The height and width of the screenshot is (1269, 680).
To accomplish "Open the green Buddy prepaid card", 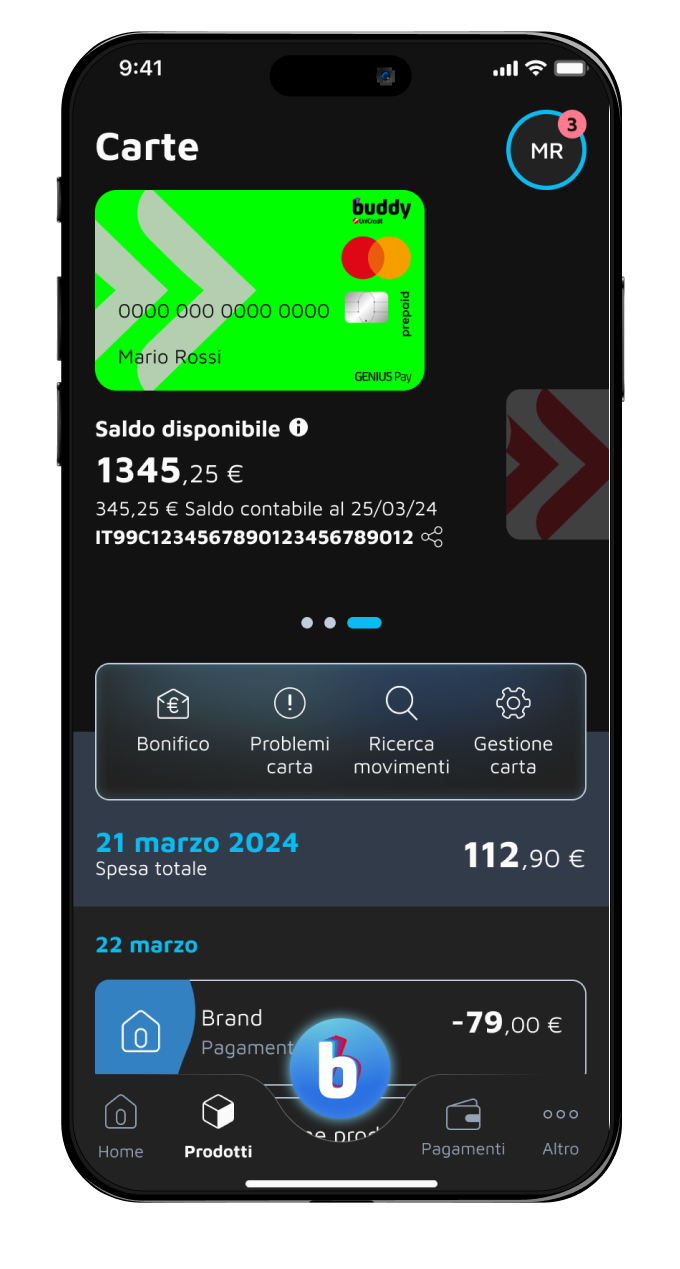I will click(260, 290).
